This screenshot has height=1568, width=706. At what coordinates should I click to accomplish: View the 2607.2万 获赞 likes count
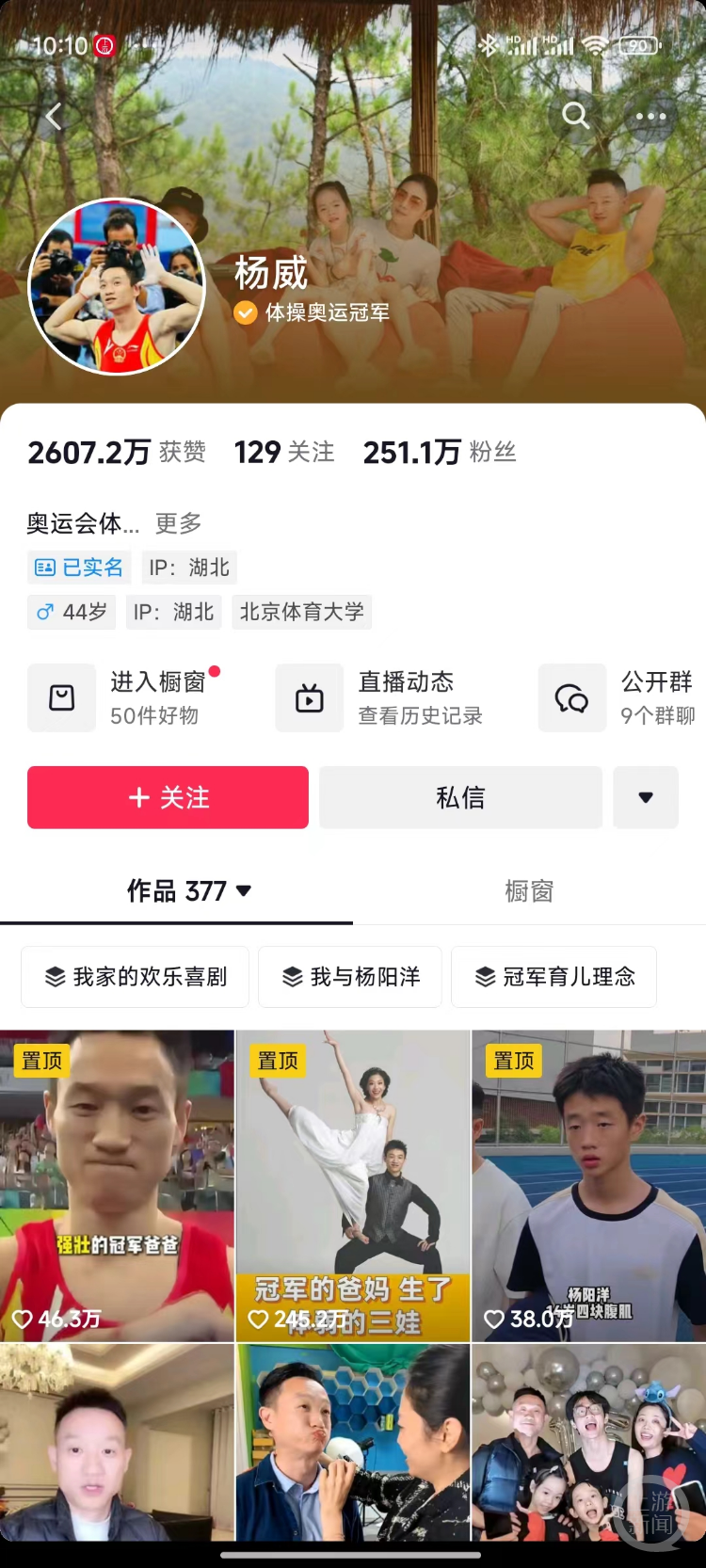click(117, 453)
